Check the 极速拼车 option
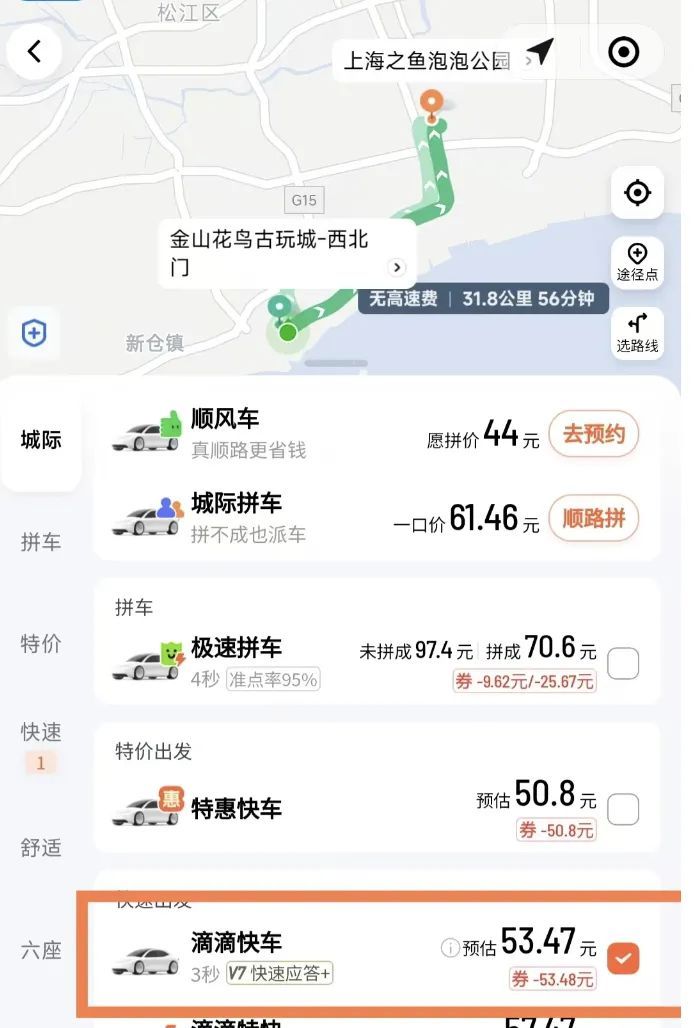The height and width of the screenshot is (1028, 694). click(x=623, y=663)
